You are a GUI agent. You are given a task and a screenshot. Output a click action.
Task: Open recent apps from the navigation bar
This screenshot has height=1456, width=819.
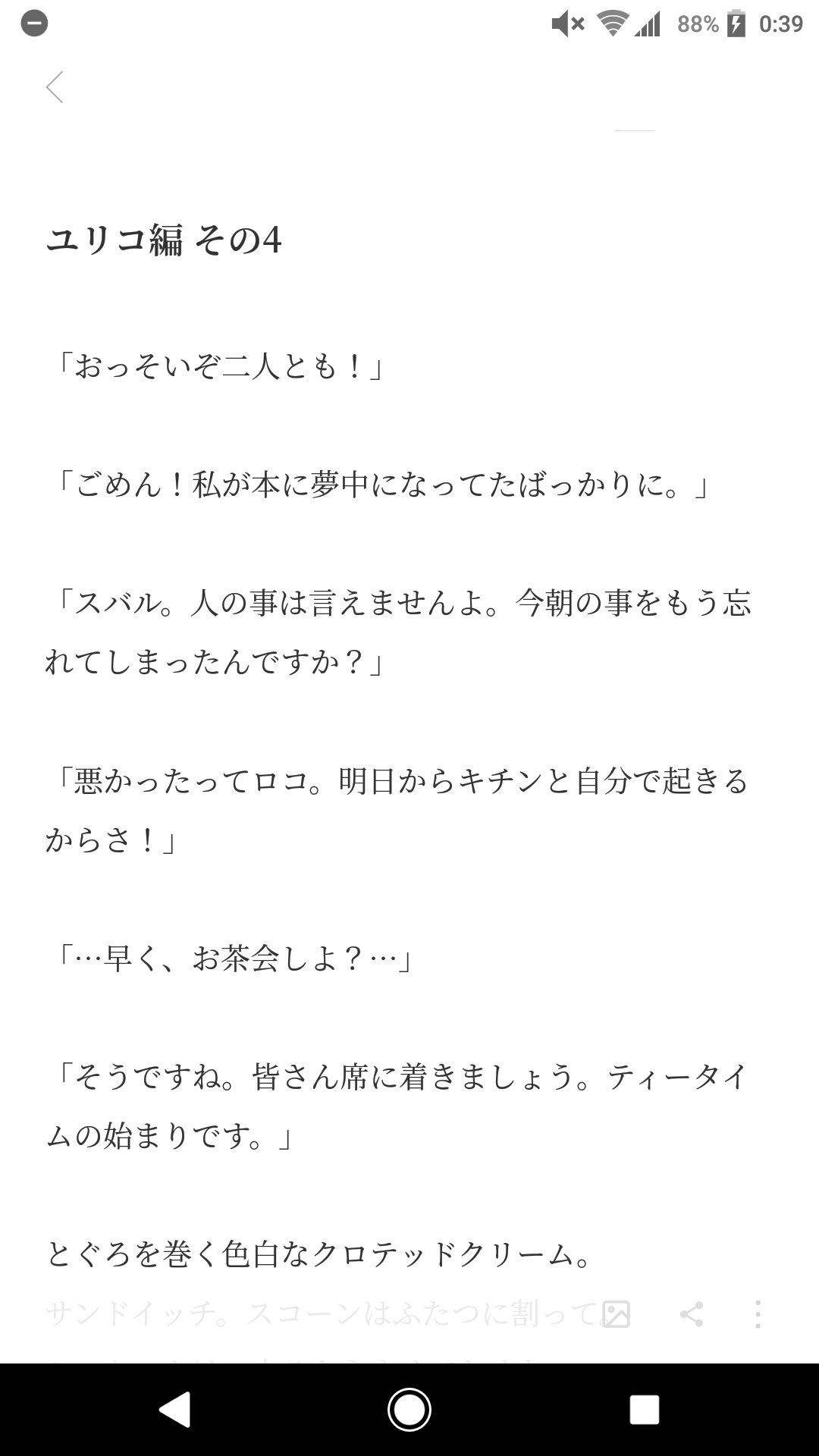[x=644, y=1410]
